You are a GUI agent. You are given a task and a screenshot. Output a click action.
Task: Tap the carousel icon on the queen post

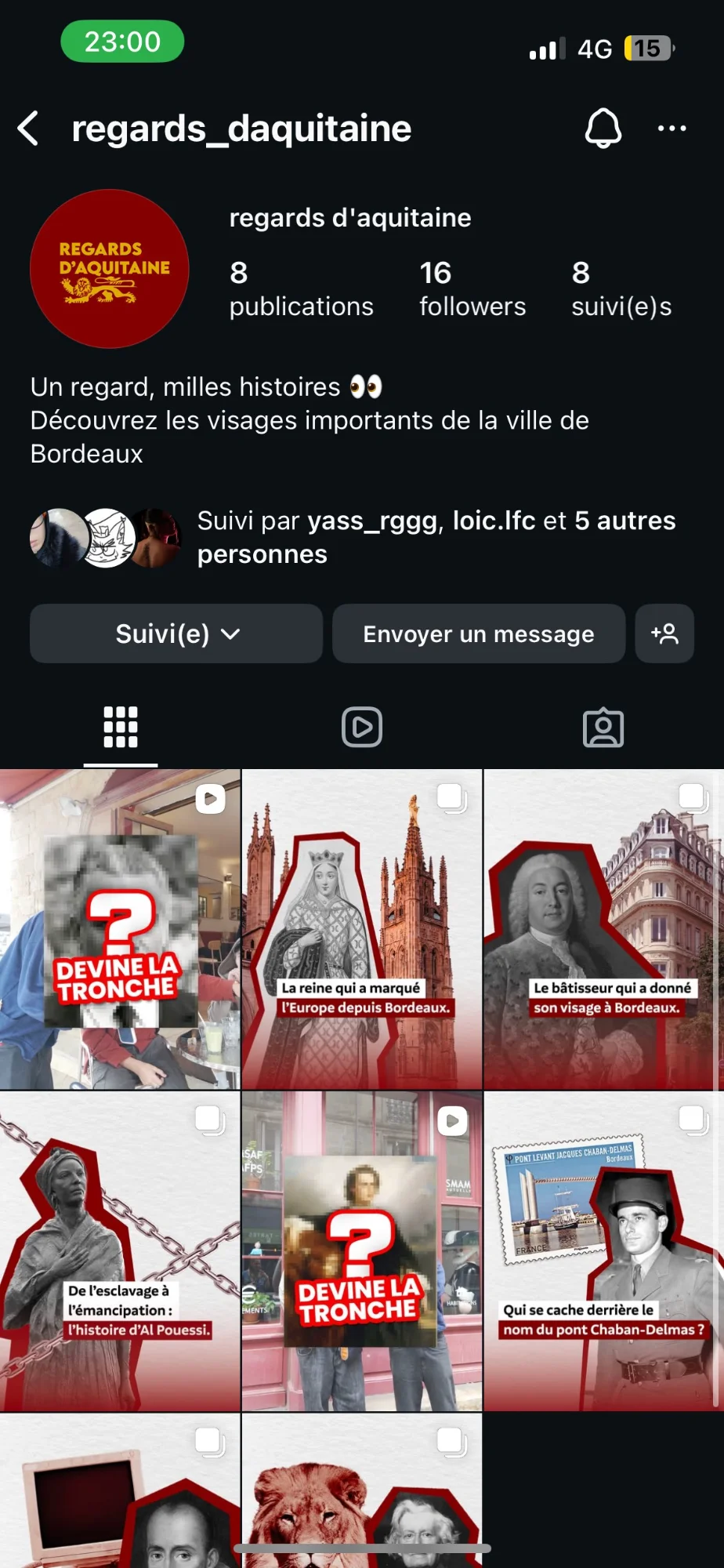coord(452,800)
